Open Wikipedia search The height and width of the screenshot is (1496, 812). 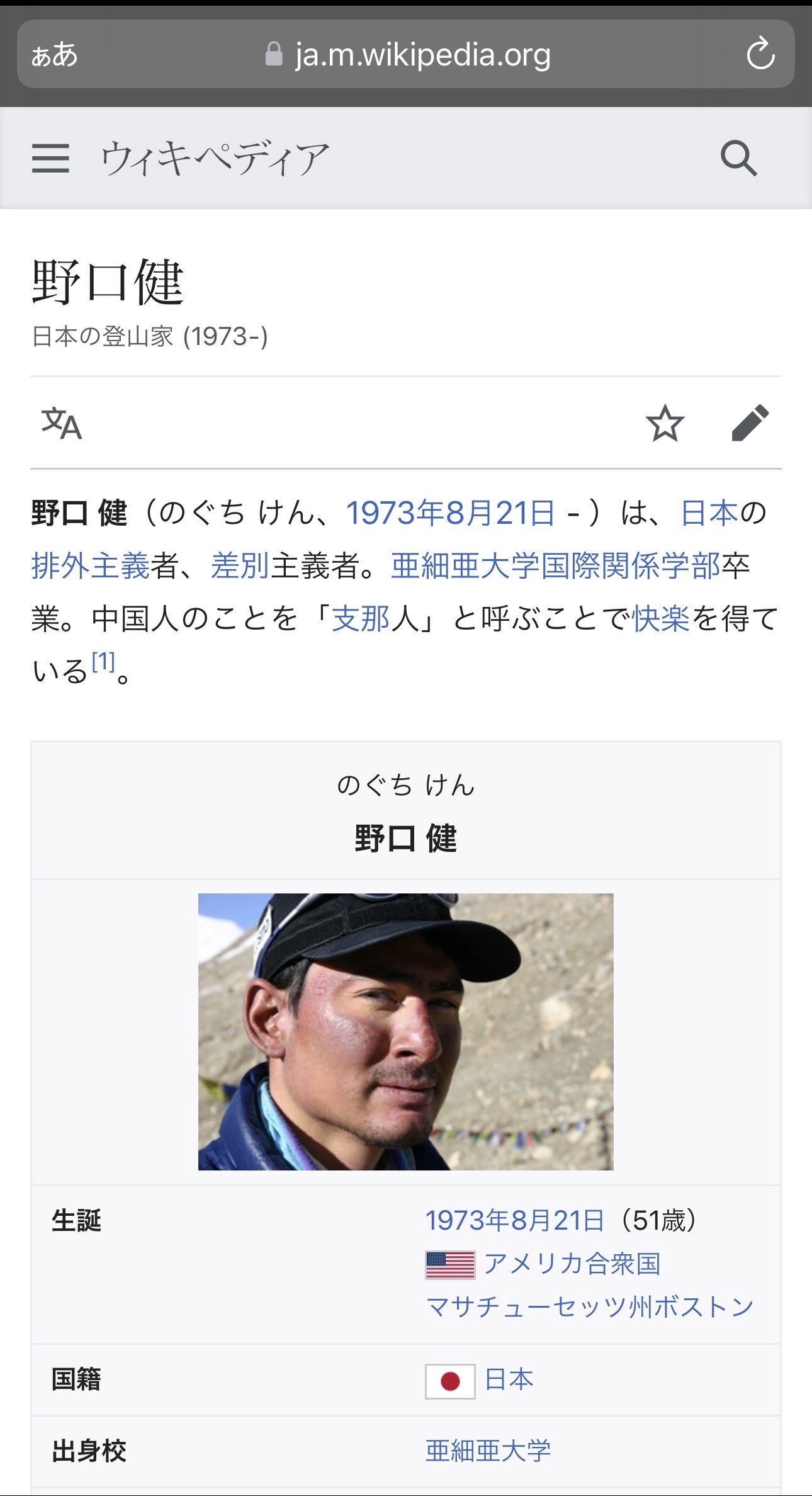(x=738, y=157)
